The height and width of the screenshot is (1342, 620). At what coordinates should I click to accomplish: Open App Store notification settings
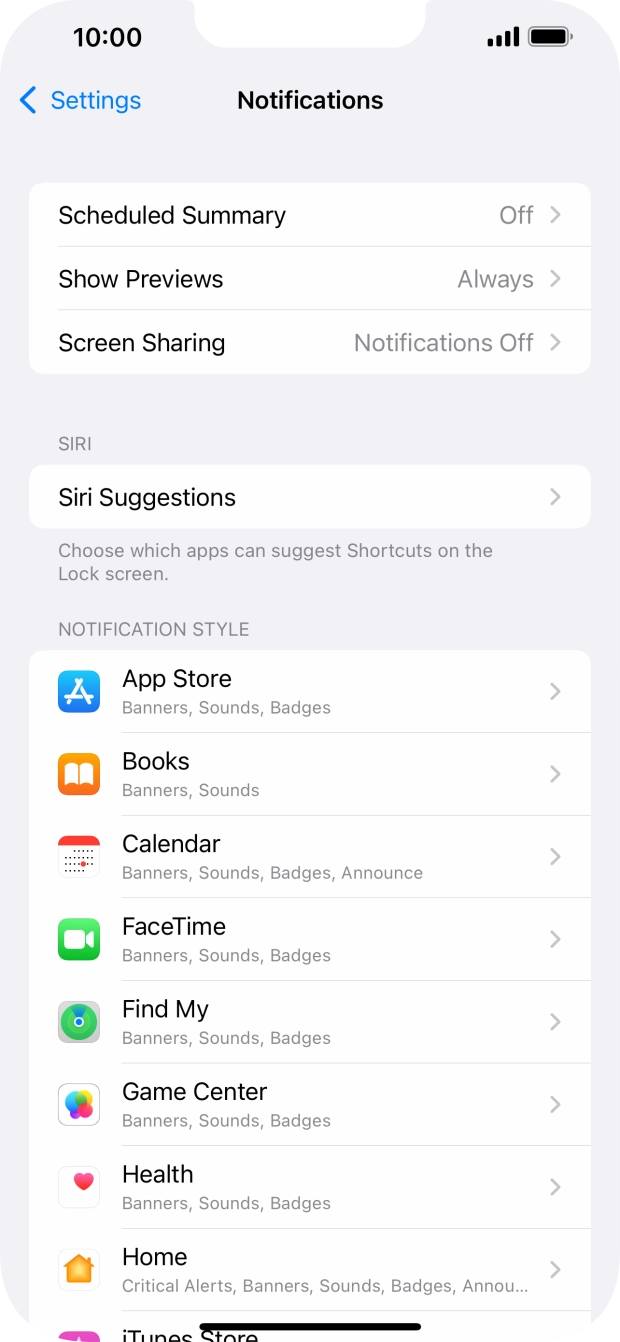tap(309, 691)
